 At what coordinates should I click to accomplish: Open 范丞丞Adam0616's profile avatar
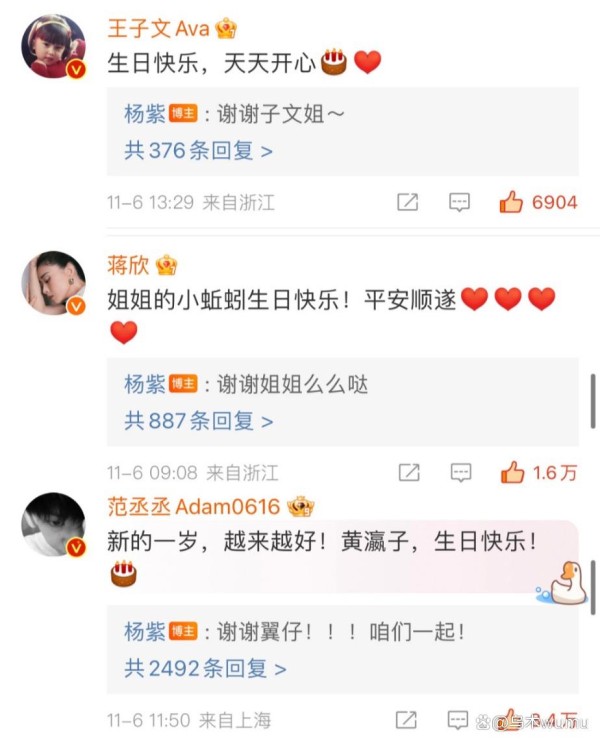click(x=53, y=524)
